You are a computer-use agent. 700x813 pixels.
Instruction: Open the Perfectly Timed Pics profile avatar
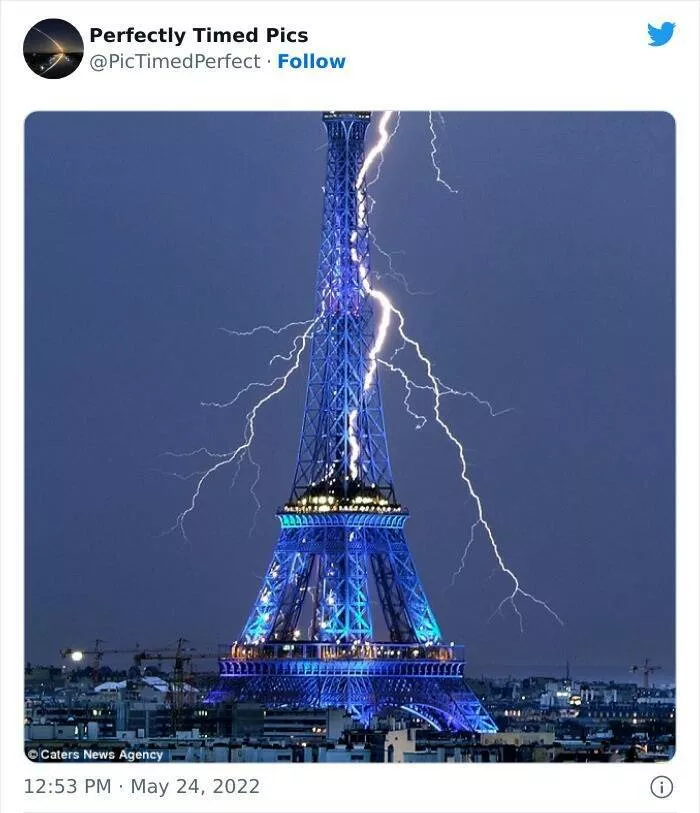53,48
